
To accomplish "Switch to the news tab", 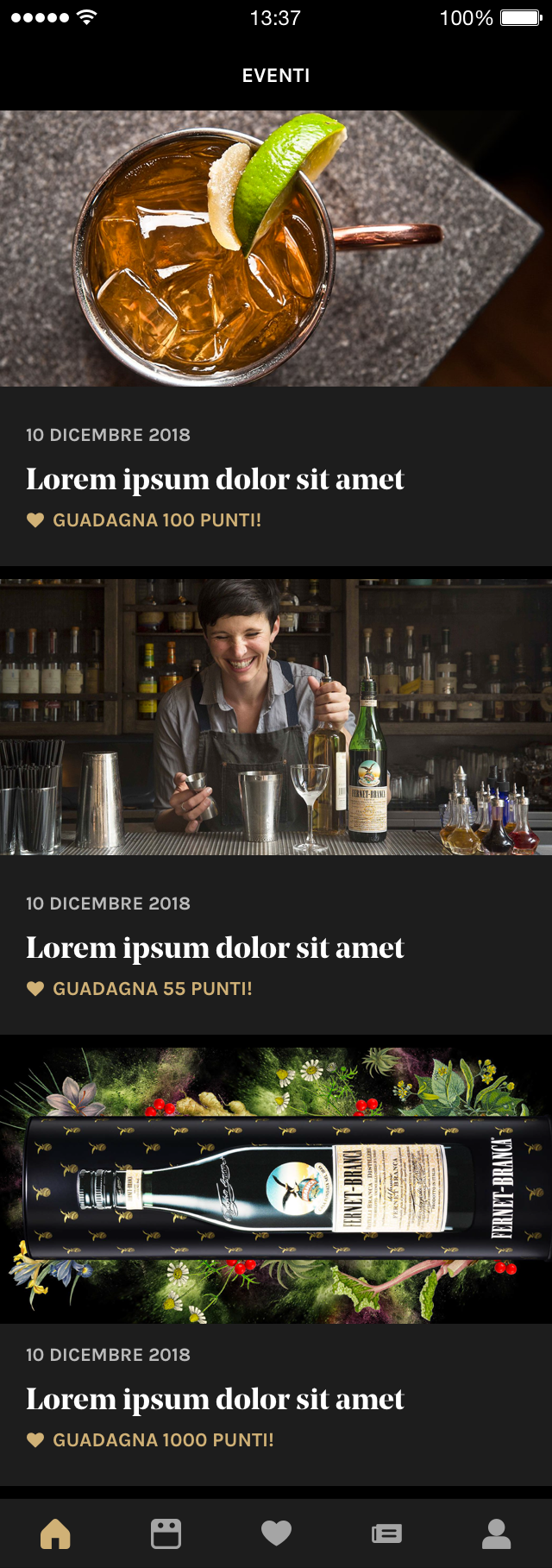I will pyautogui.click(x=386, y=1533).
